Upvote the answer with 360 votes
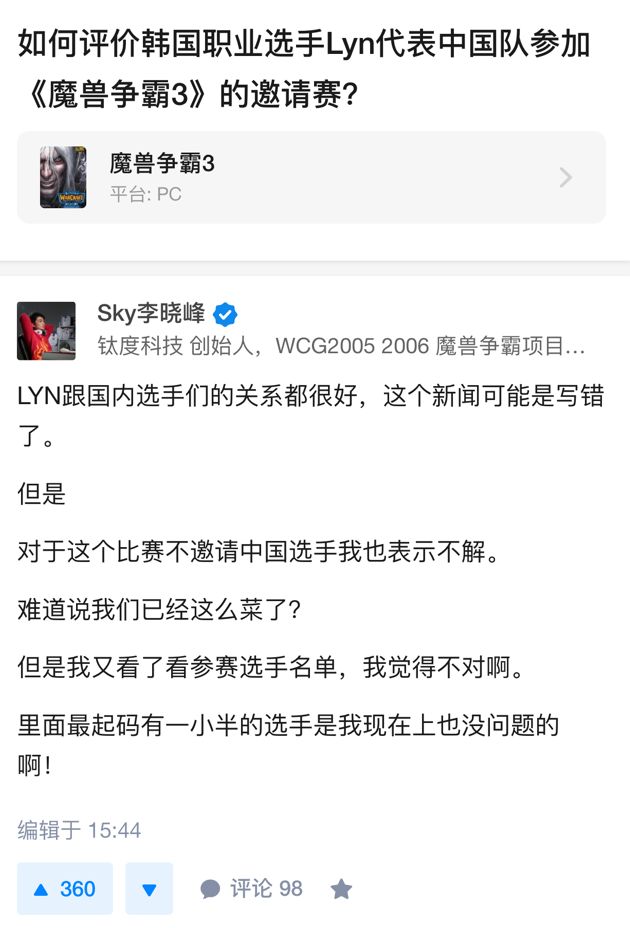The image size is (630, 928). [65, 888]
